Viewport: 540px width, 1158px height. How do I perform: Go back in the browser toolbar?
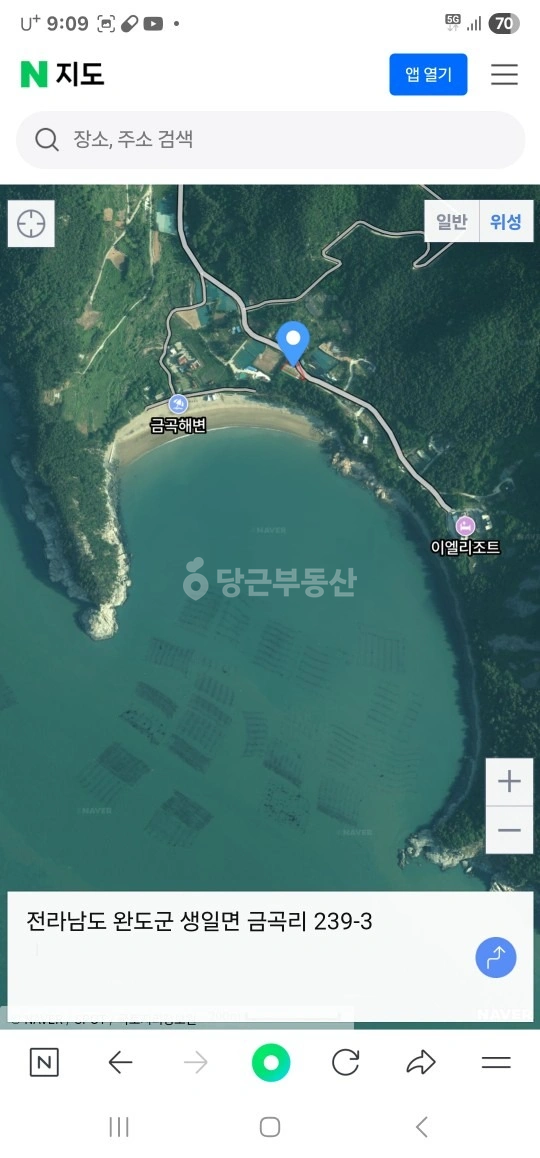[120, 1063]
